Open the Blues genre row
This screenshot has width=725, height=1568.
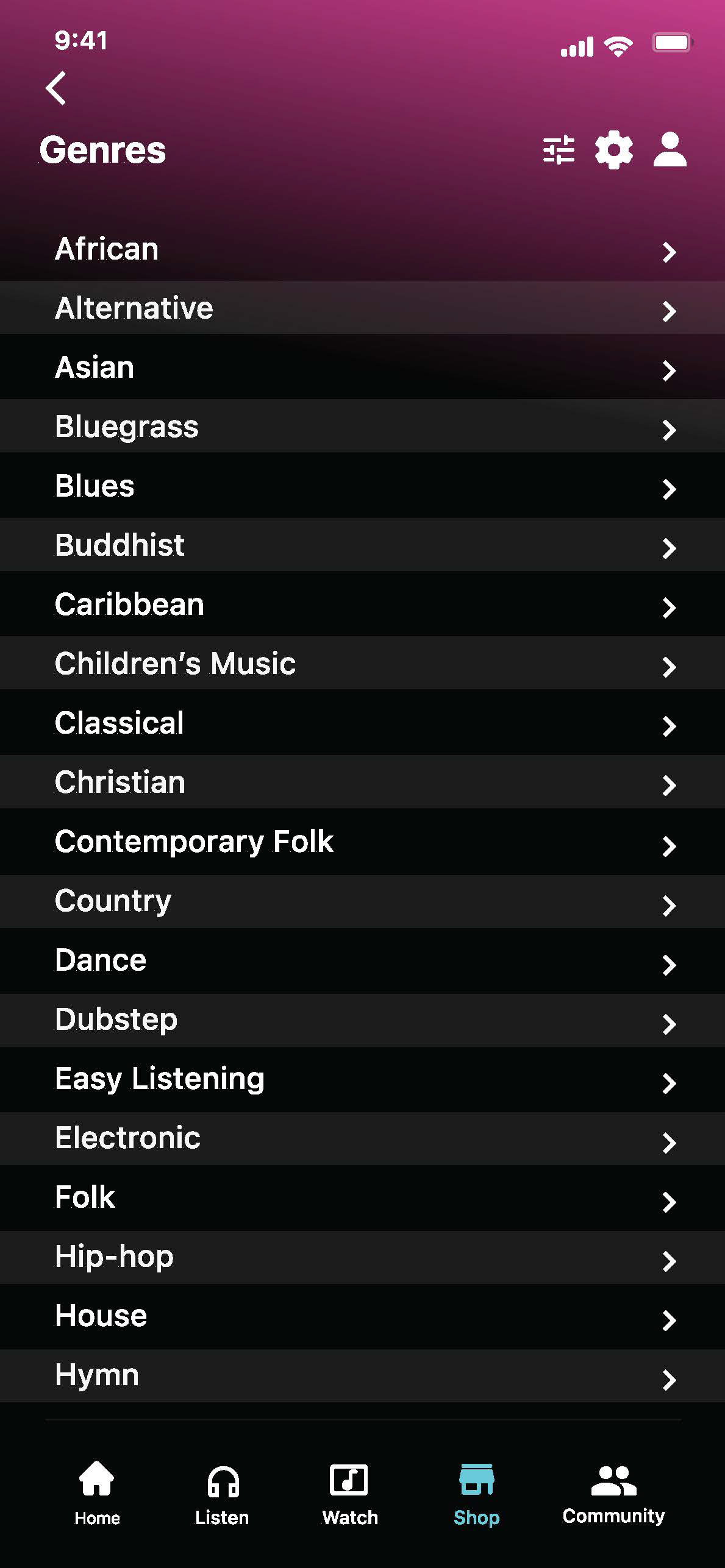pos(362,486)
